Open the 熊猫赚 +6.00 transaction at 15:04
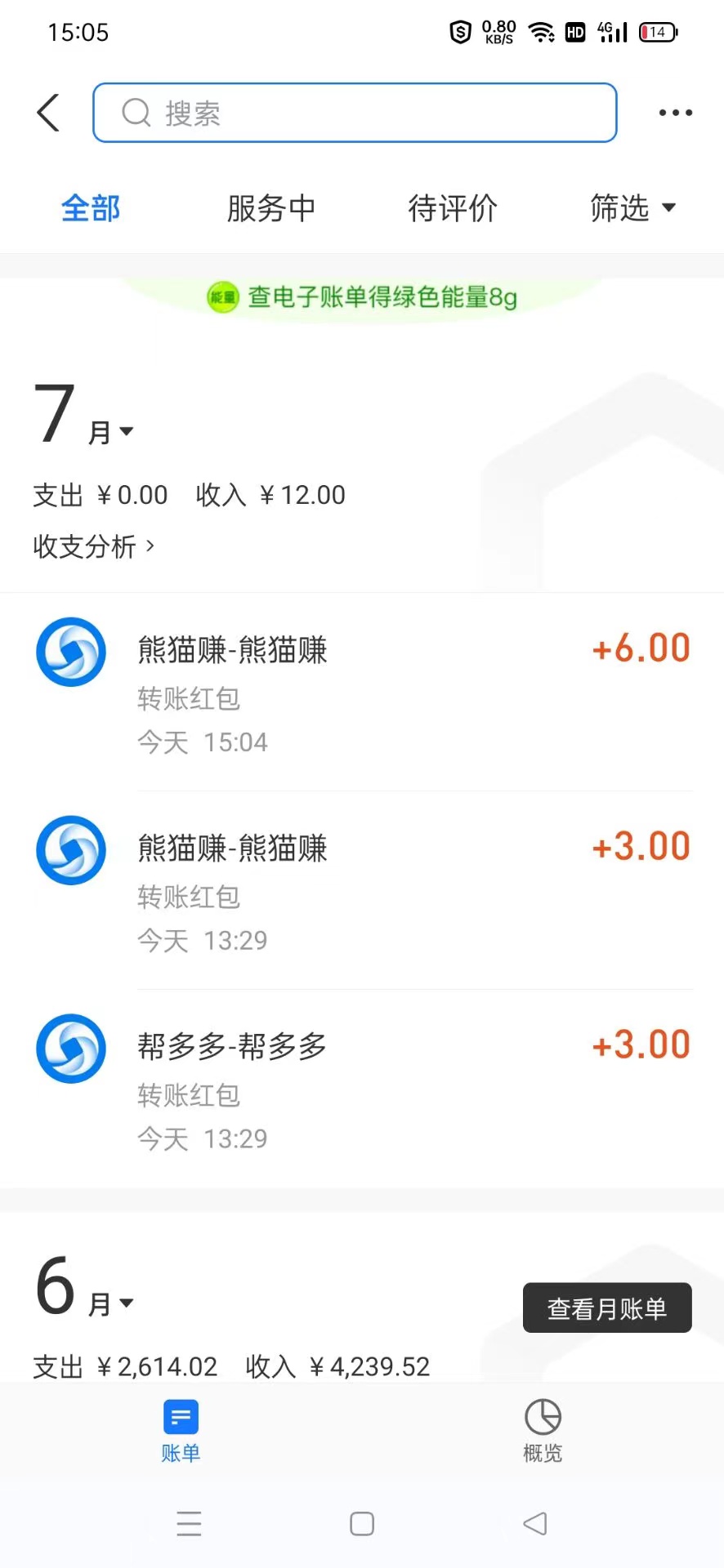 [362, 692]
